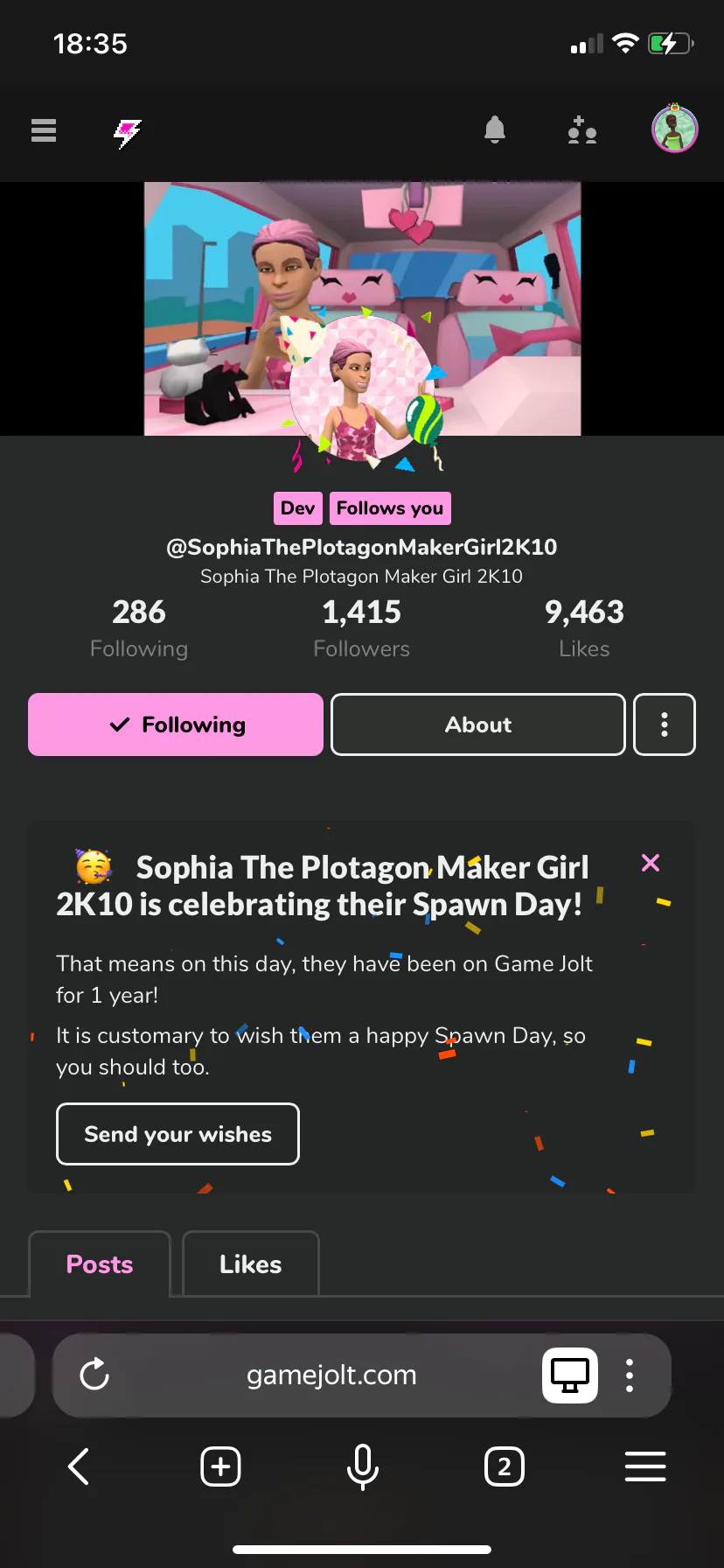Tap the gamejolt.com address bar
724x1568 pixels.
331,1375
